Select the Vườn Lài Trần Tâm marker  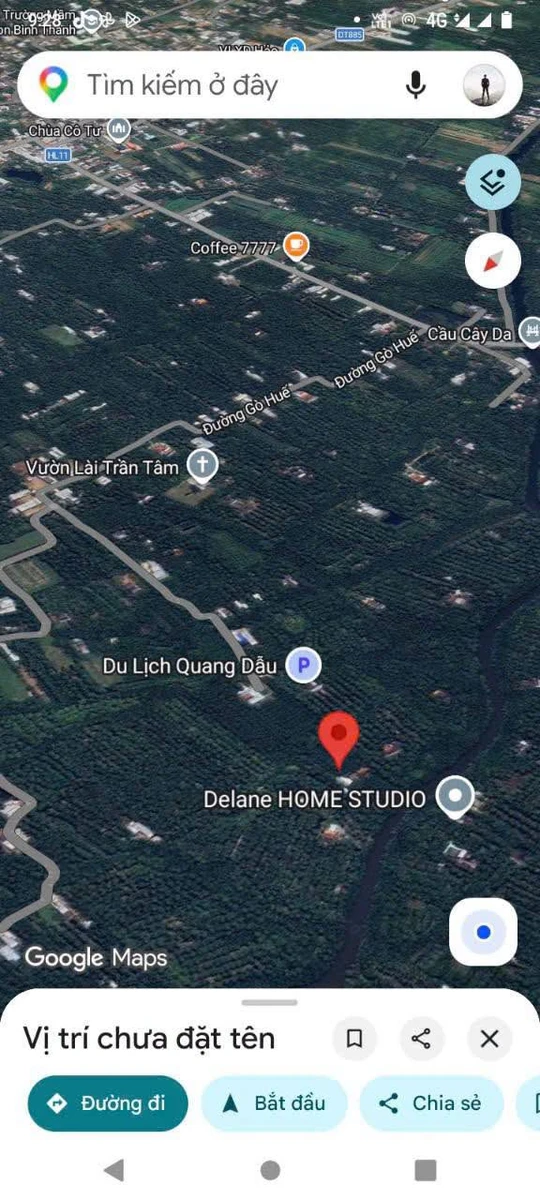(x=203, y=465)
